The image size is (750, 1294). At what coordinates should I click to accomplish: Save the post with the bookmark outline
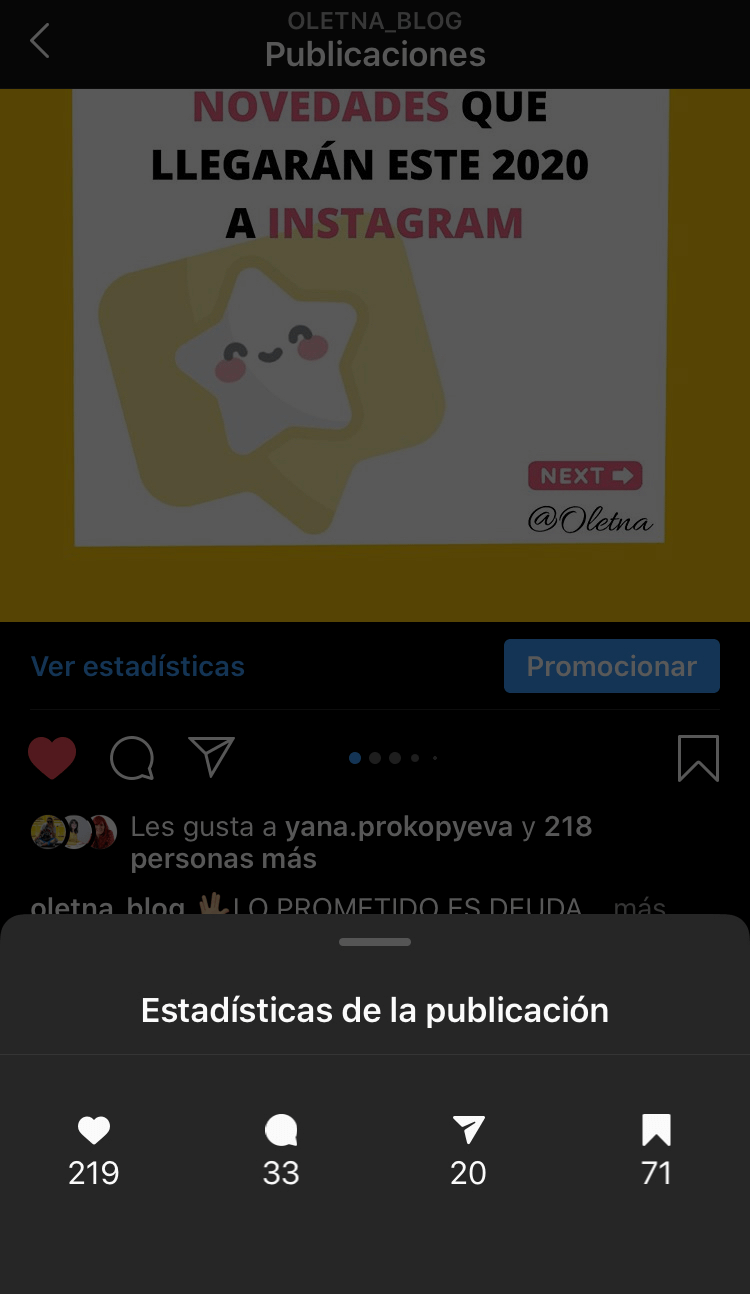698,758
